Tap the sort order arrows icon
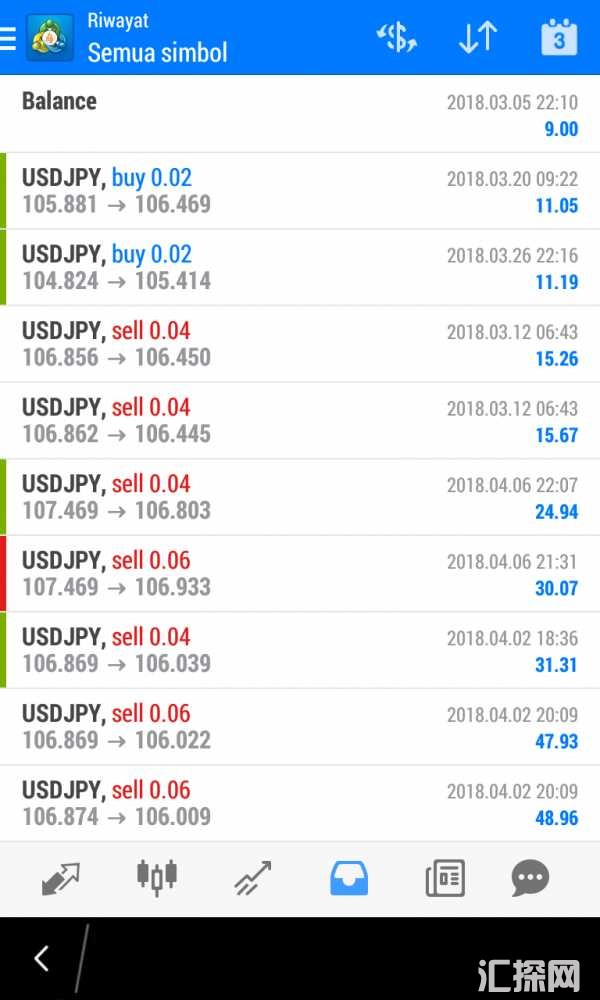The image size is (600, 1000). pyautogui.click(x=477, y=38)
